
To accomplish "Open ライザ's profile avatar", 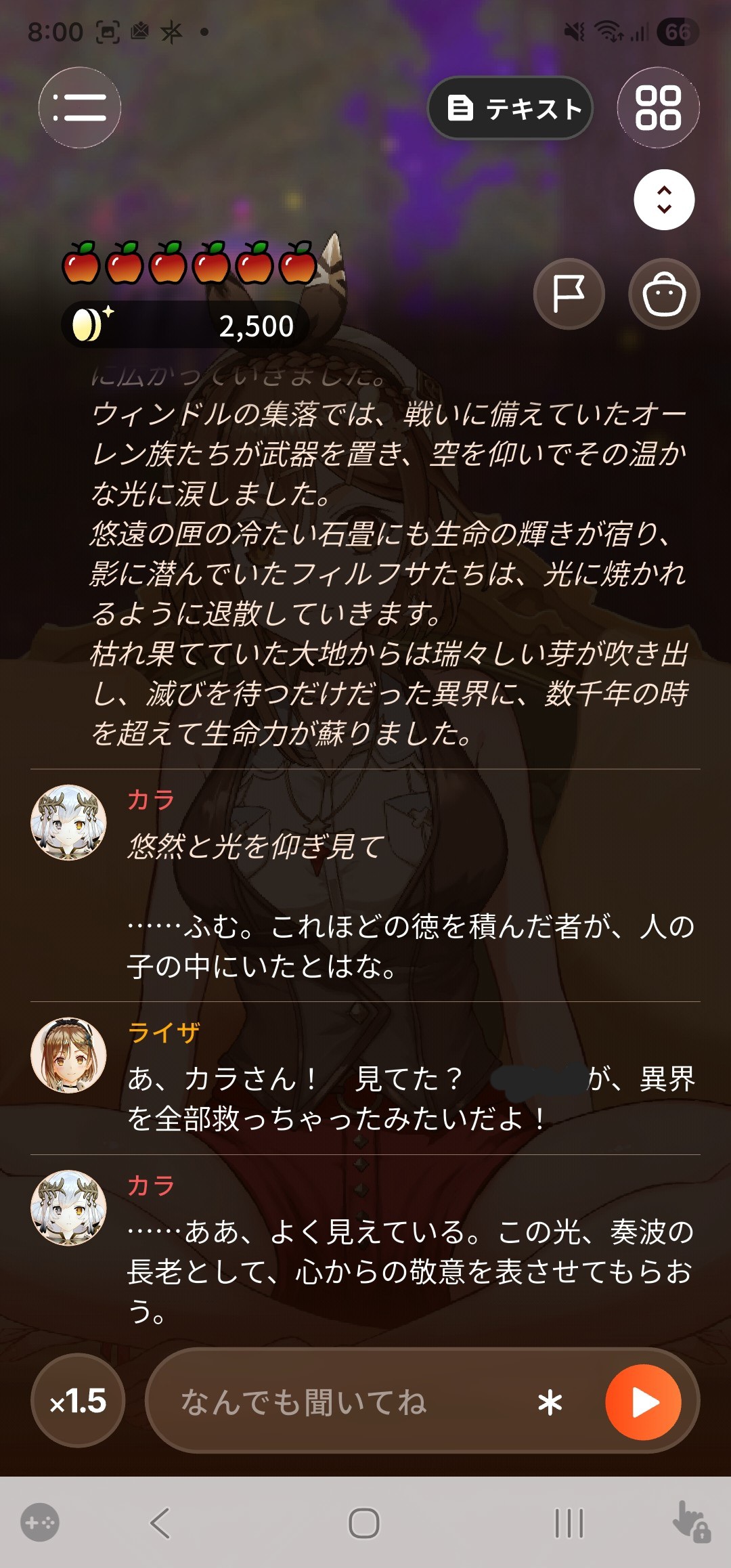I will coord(68,1055).
